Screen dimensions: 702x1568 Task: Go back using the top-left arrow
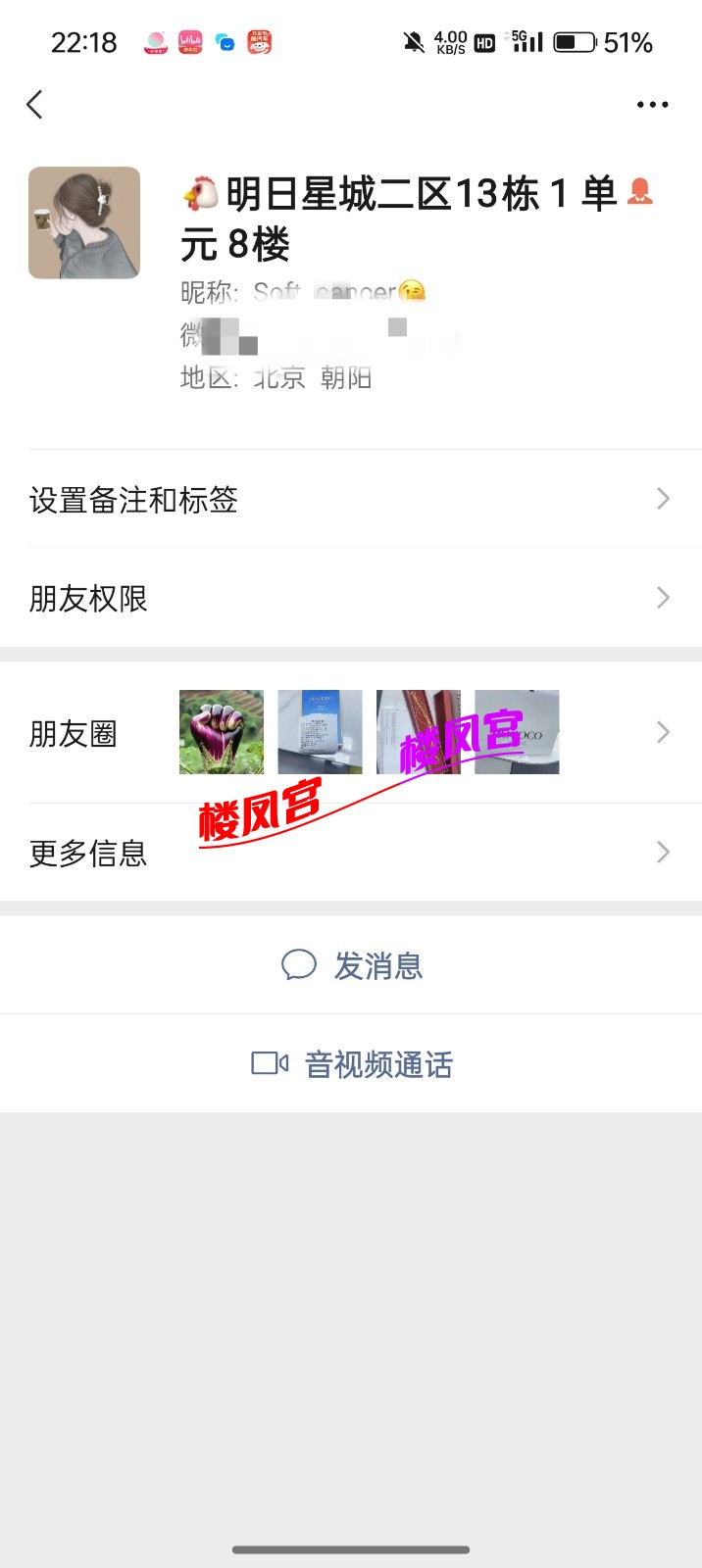click(x=35, y=104)
